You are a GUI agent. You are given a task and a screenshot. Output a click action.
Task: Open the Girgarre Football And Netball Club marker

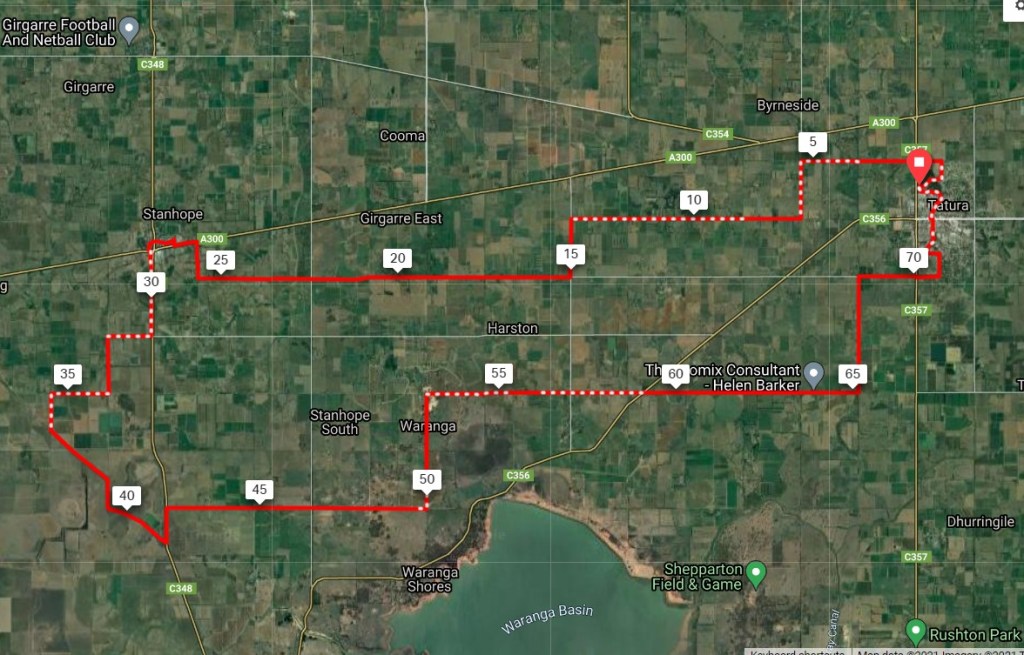130,30
